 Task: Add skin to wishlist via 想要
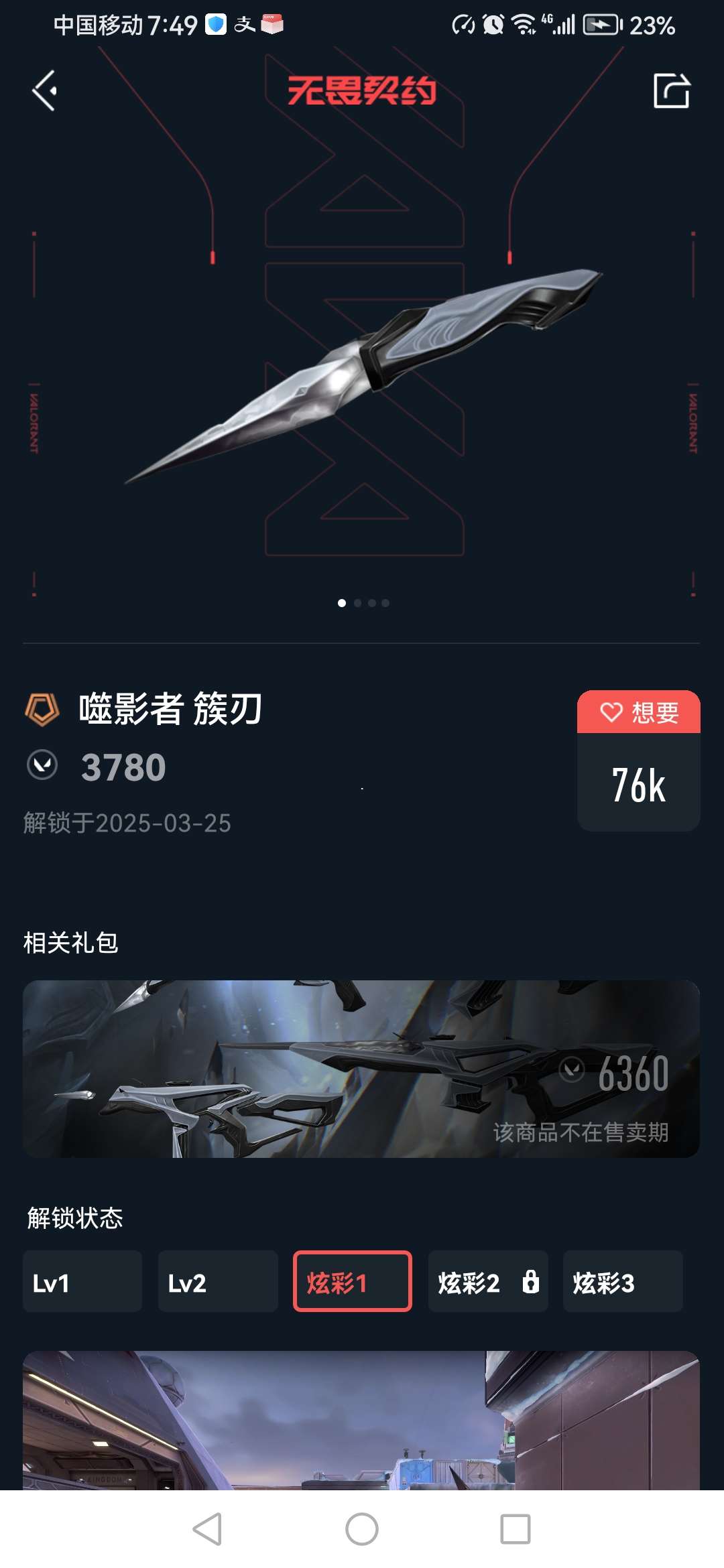(x=638, y=712)
